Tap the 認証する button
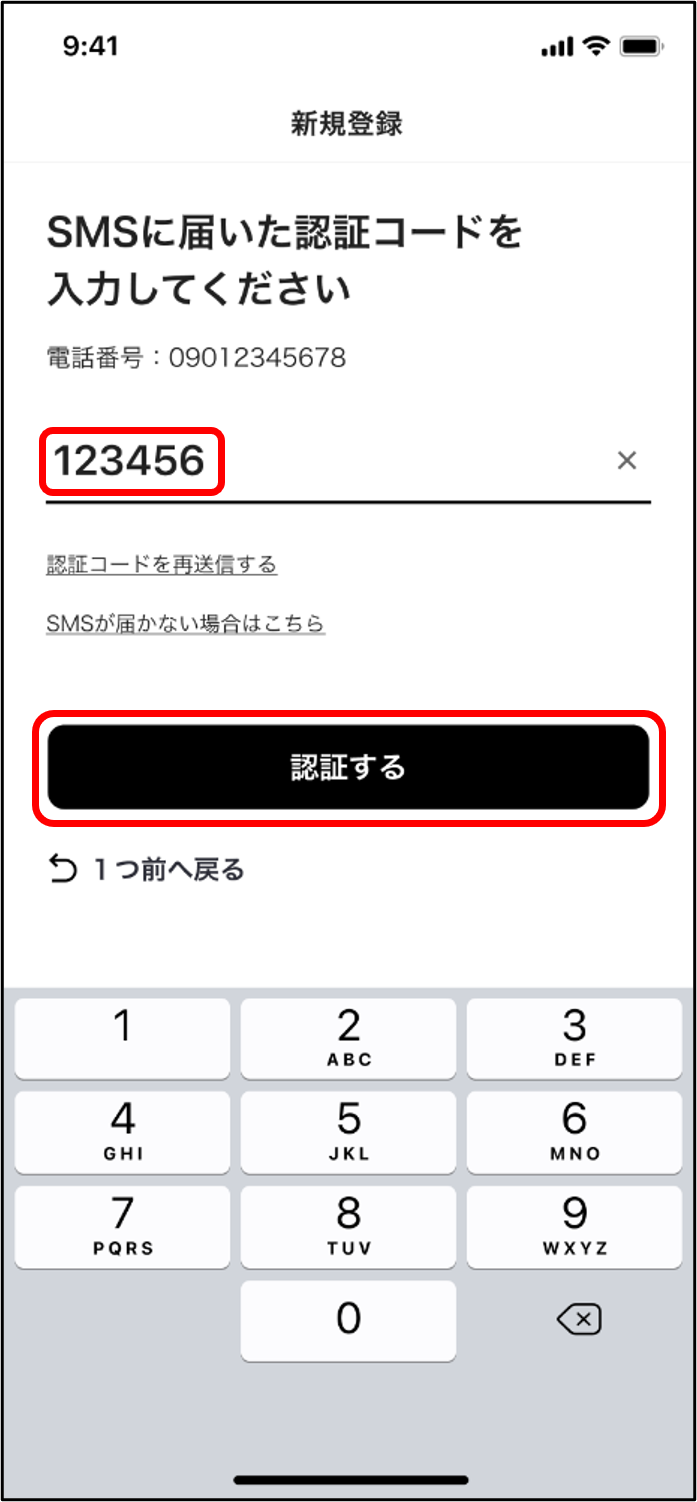Image resolution: width=697 pixels, height=1502 pixels. point(348,767)
